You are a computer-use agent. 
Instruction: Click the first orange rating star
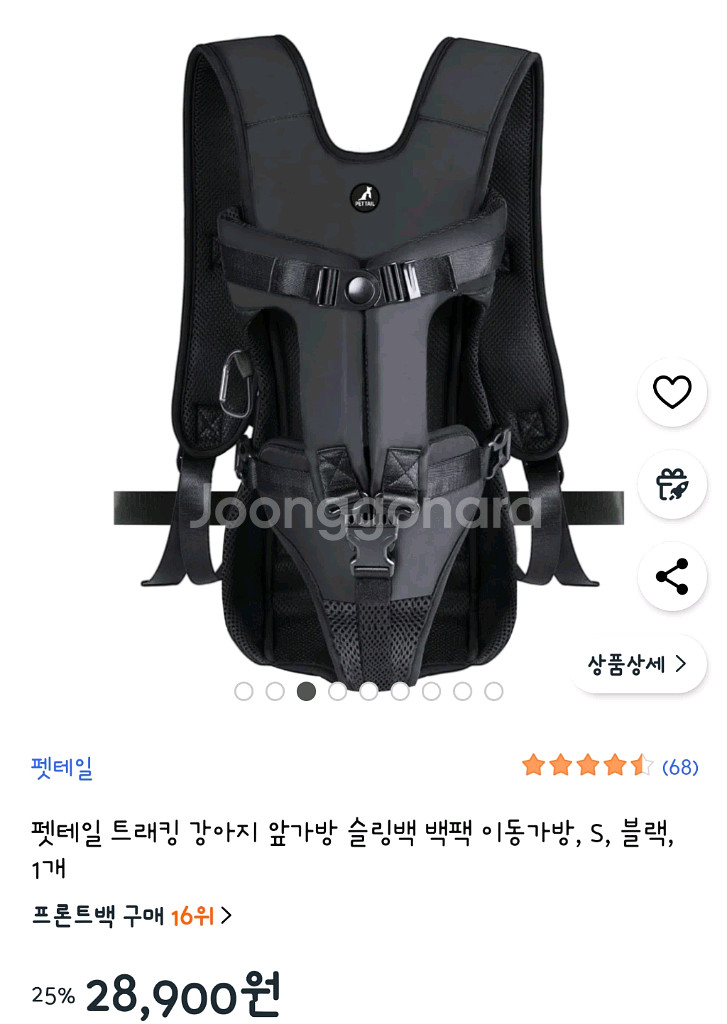(x=532, y=764)
